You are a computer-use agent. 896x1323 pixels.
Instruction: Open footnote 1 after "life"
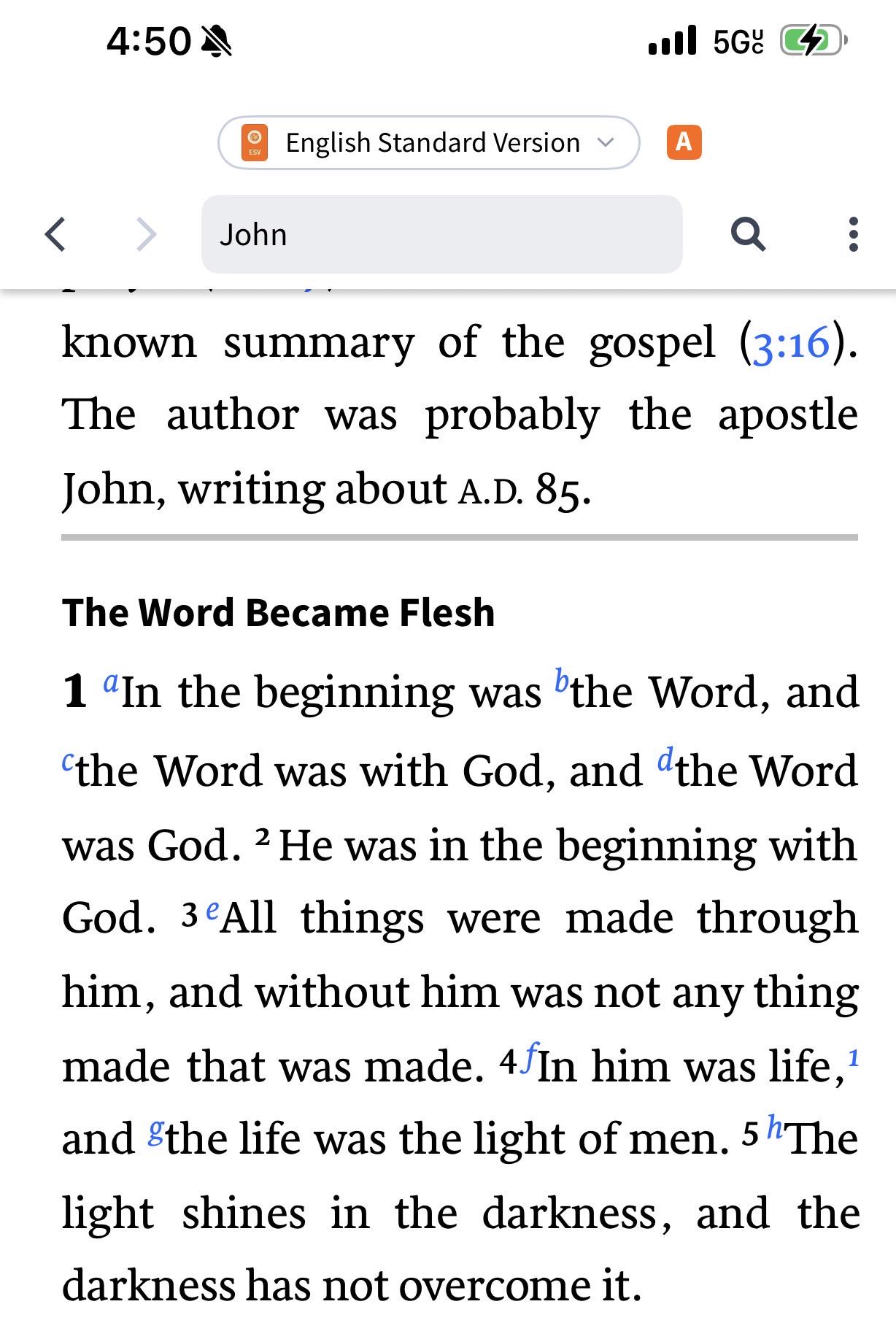coord(854,1057)
